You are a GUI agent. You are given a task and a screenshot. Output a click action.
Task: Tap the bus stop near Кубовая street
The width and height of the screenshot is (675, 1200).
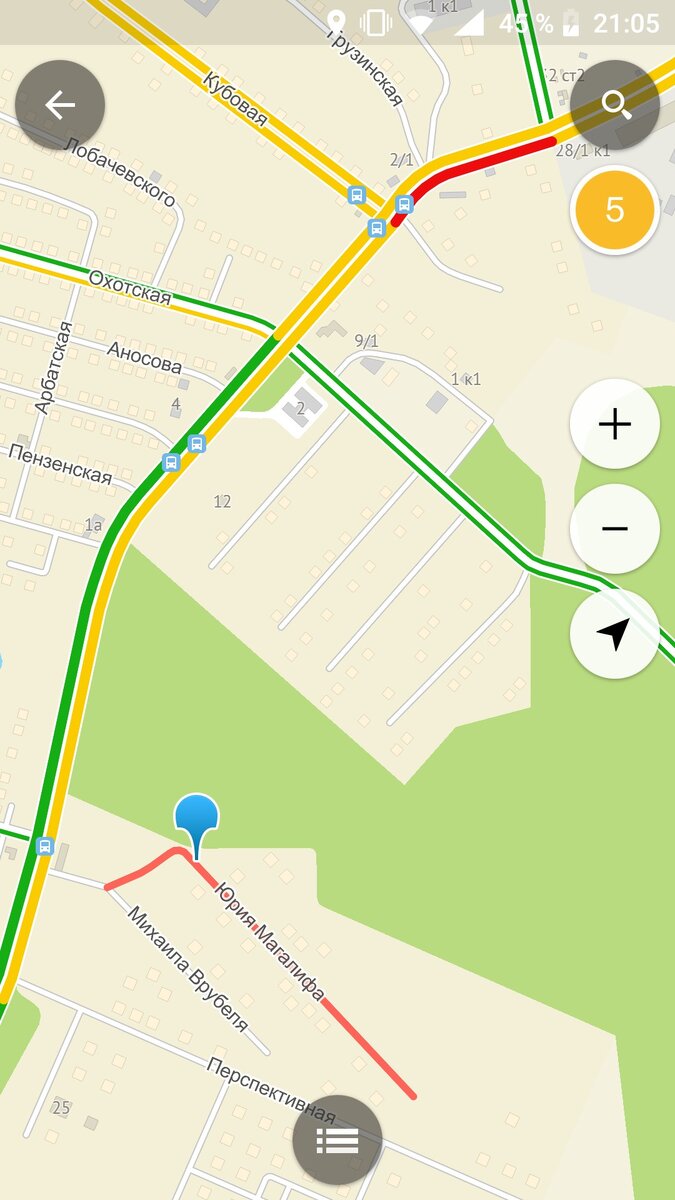(x=357, y=195)
